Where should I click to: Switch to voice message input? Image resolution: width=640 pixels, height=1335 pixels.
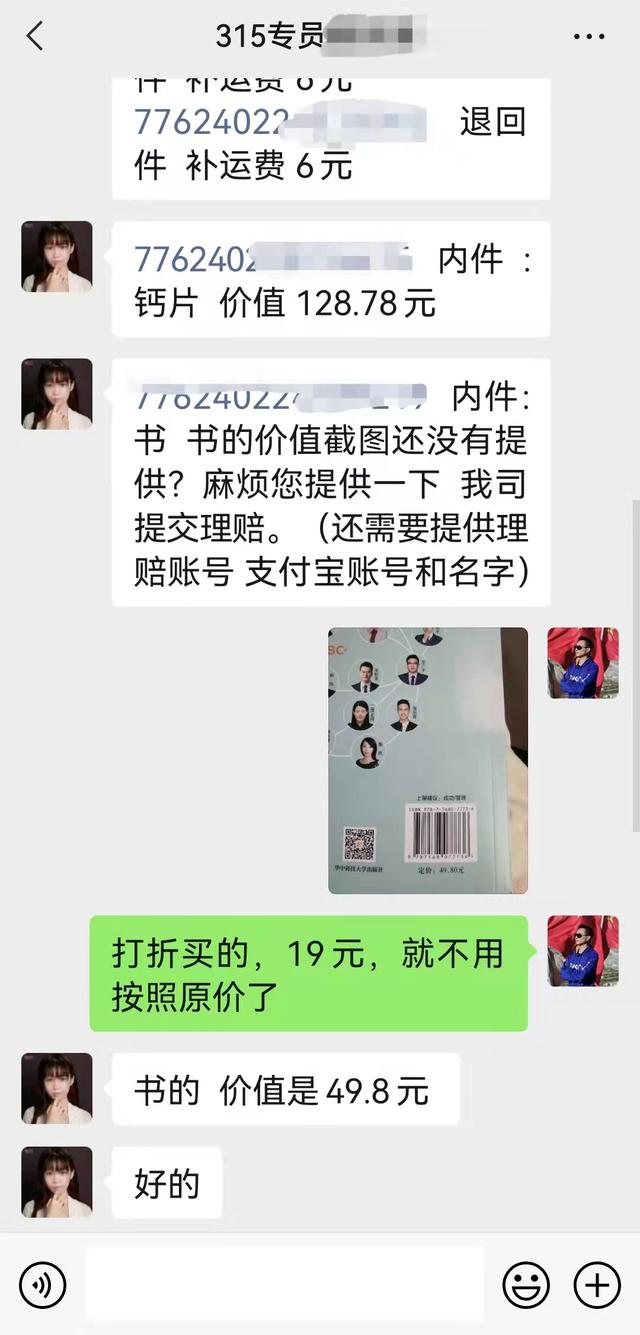coord(42,1284)
